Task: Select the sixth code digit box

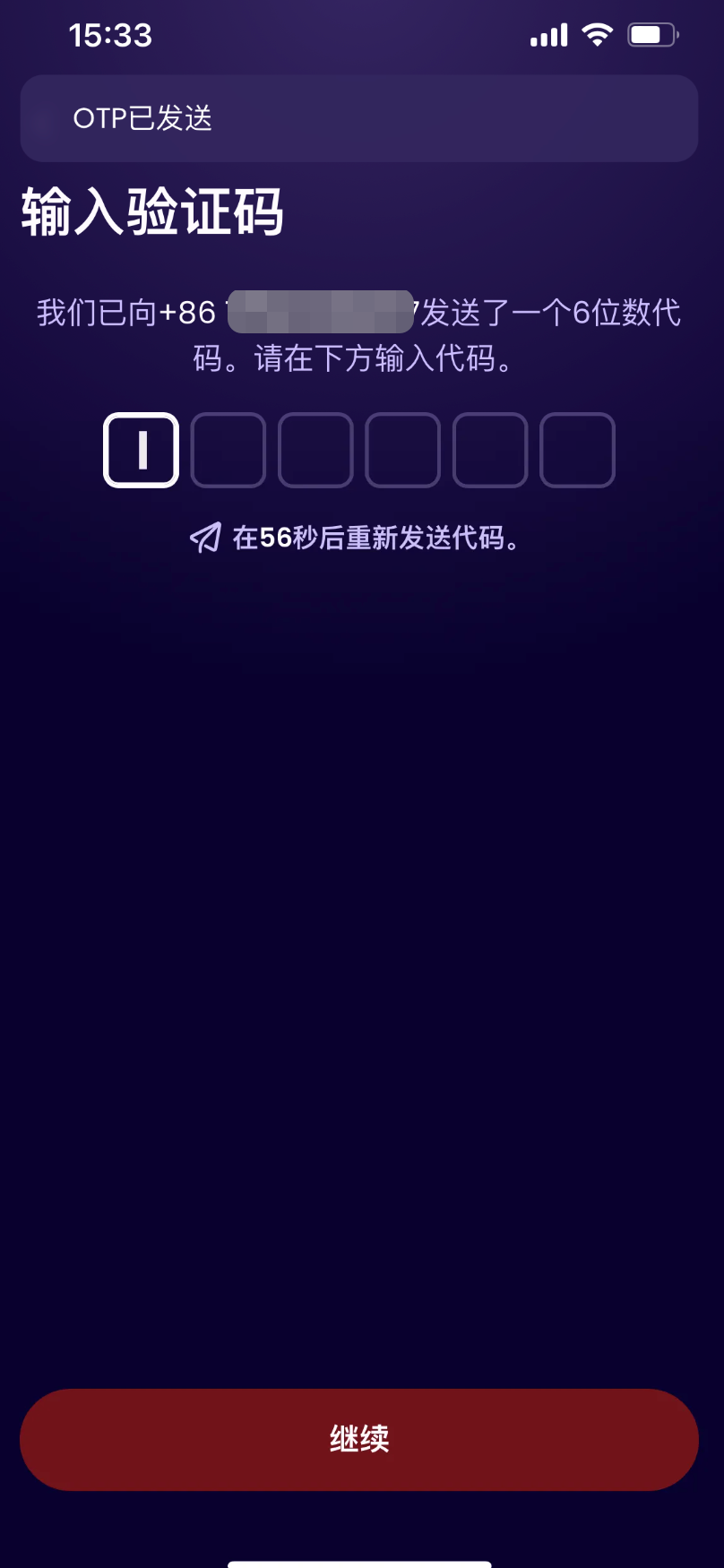Action: (577, 450)
